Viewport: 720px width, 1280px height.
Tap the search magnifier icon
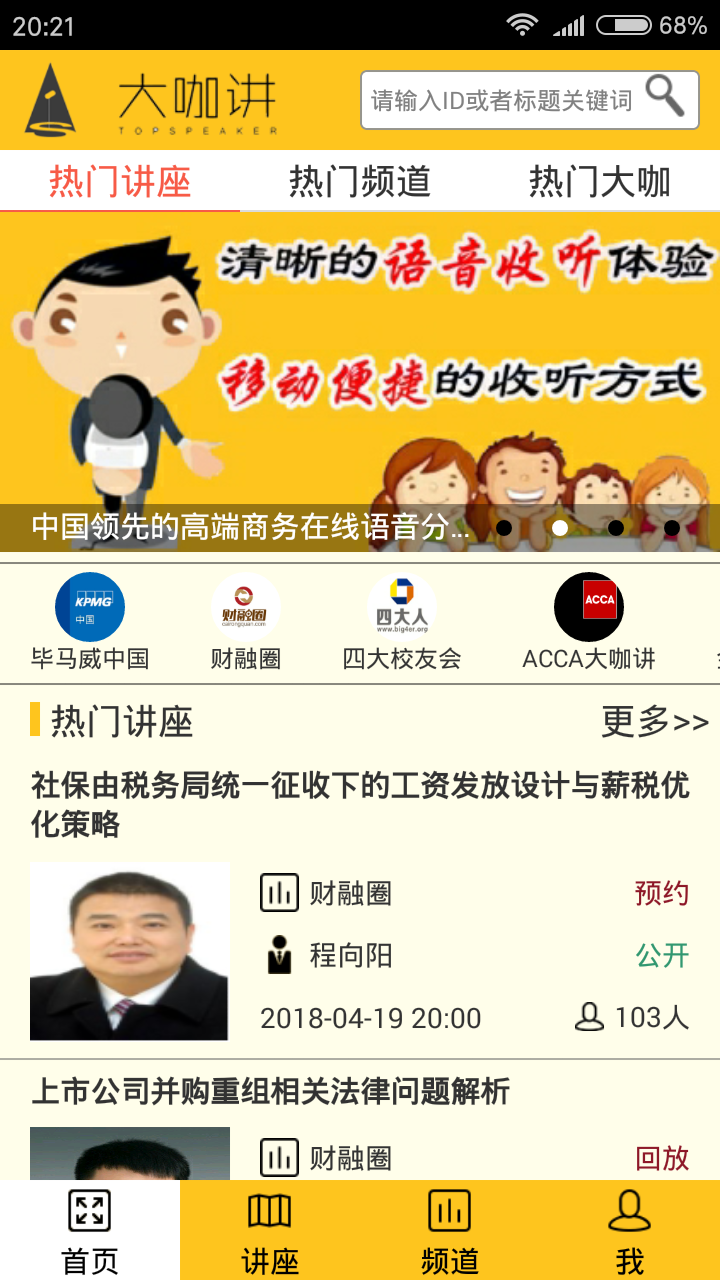(665, 97)
